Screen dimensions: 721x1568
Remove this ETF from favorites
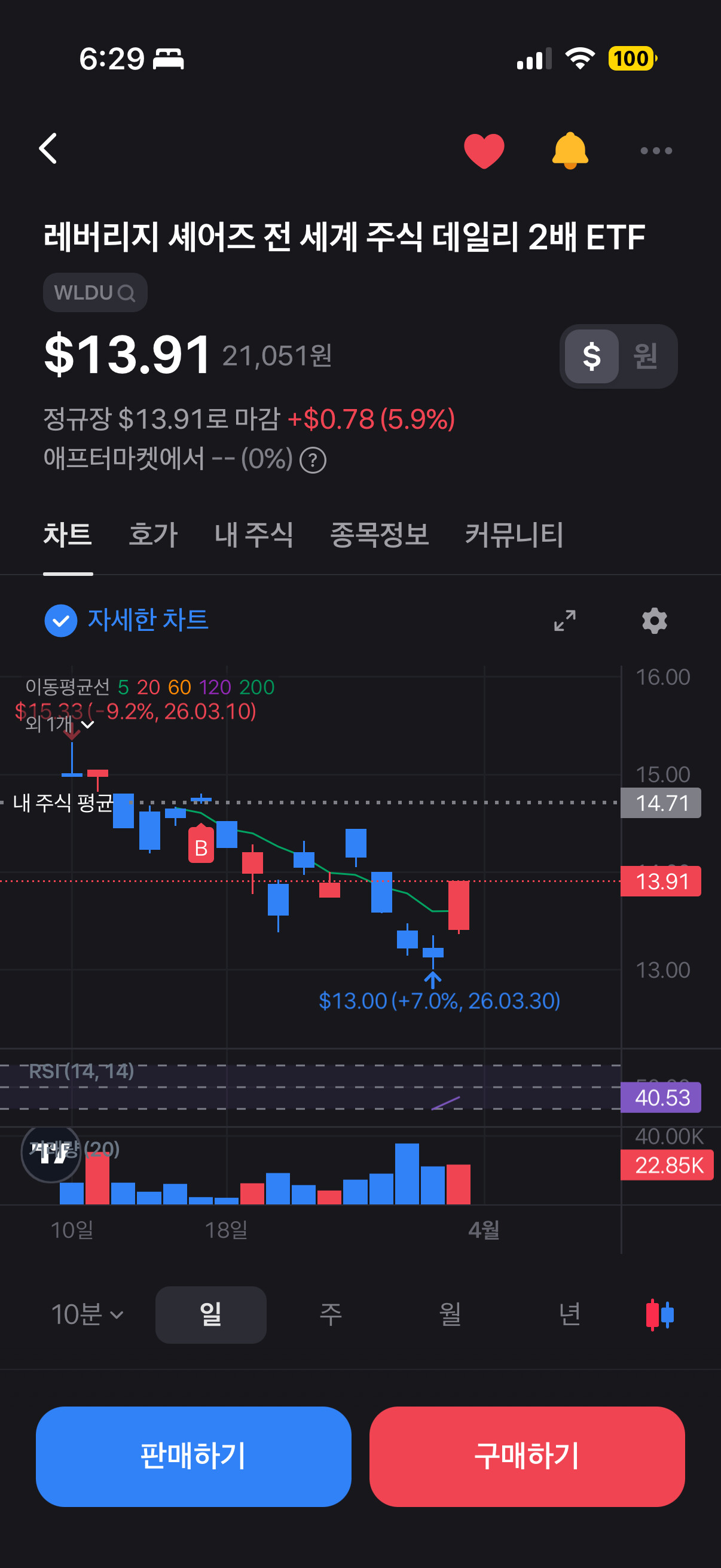point(484,150)
